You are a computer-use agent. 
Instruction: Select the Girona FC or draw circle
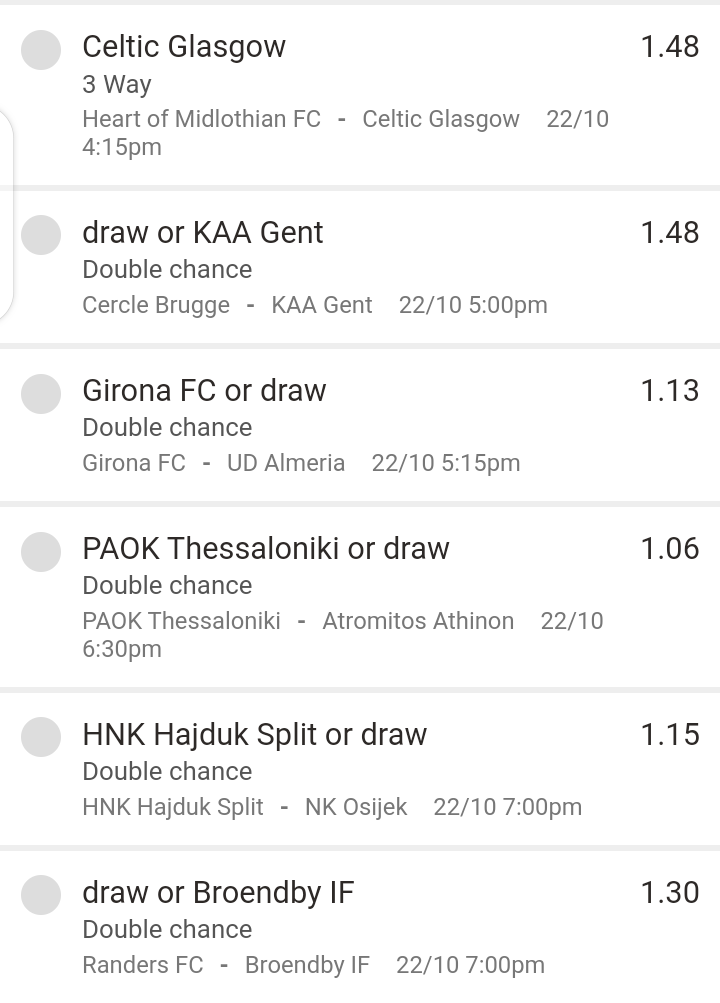[x=41, y=393]
